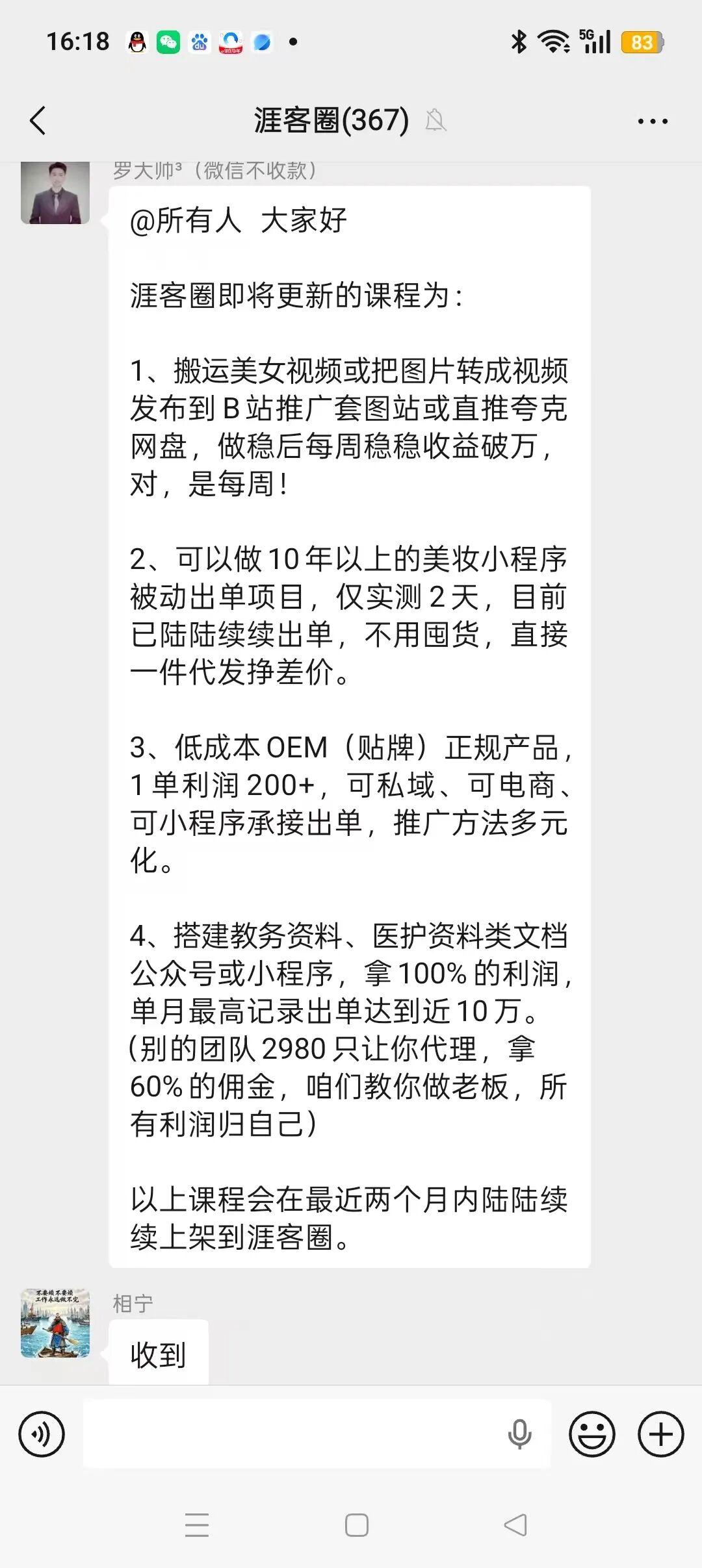Tap 罗大帅's profile avatar
Image resolution: width=702 pixels, height=1568 pixels.
click(55, 194)
